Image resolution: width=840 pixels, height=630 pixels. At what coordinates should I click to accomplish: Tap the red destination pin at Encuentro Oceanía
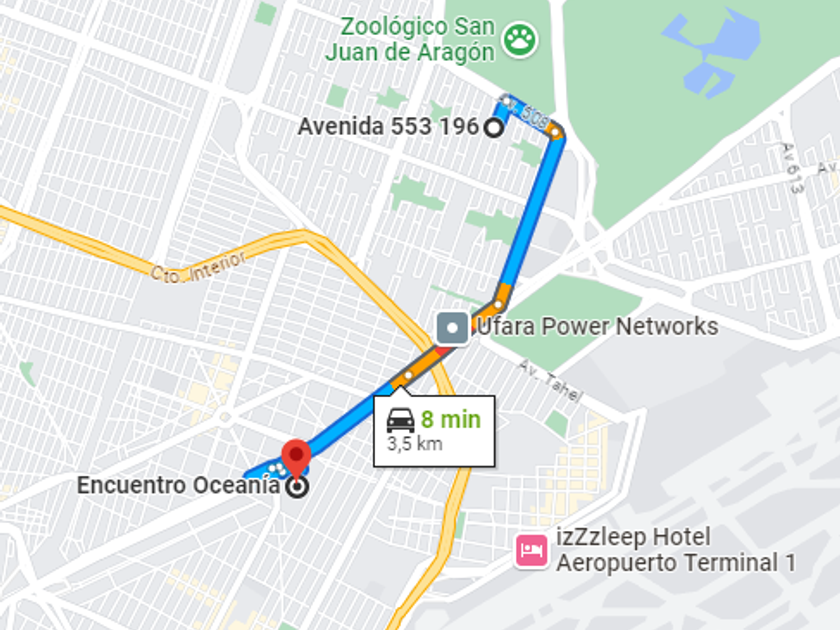coord(296,459)
